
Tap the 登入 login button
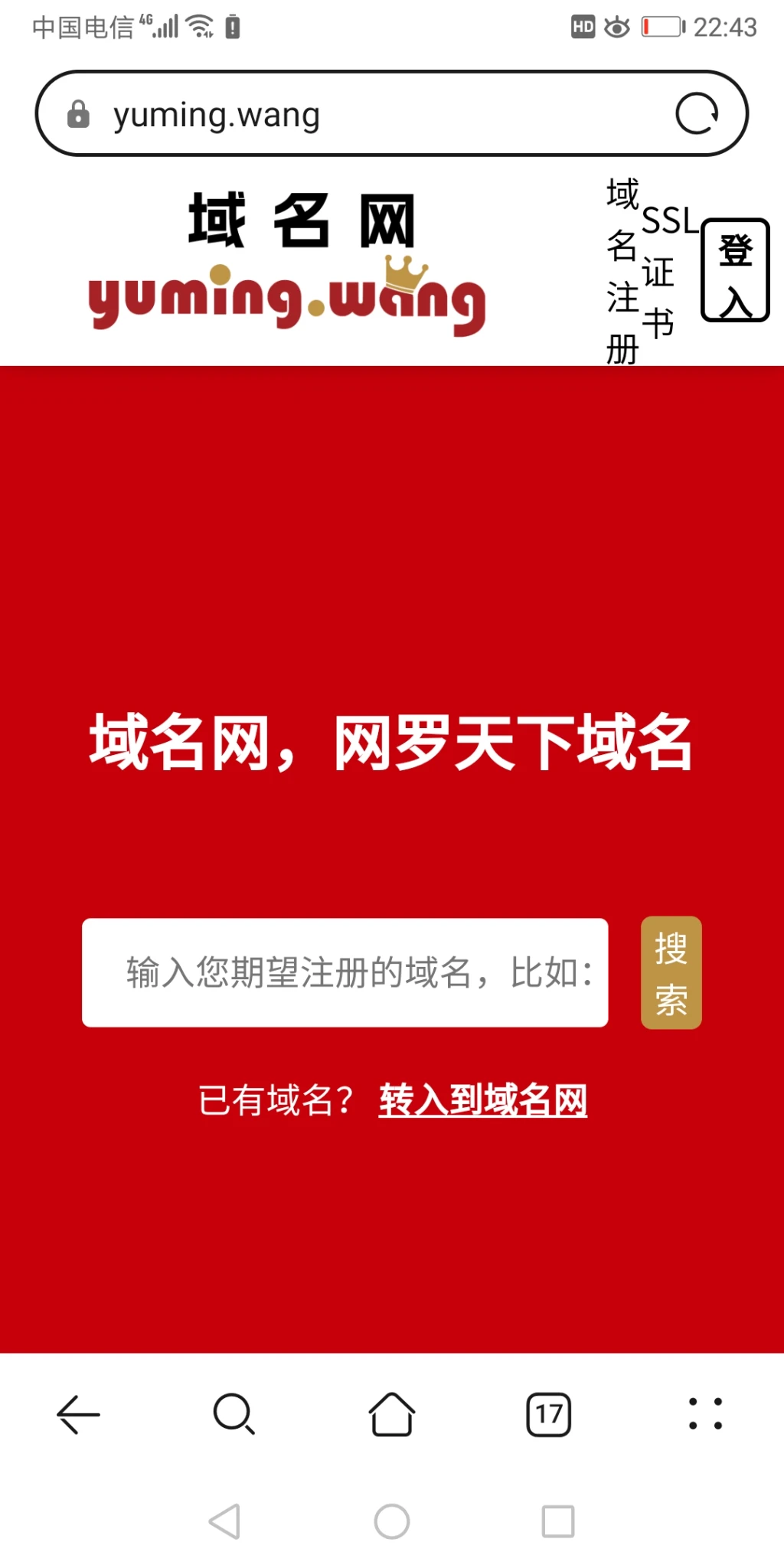pyautogui.click(x=735, y=270)
